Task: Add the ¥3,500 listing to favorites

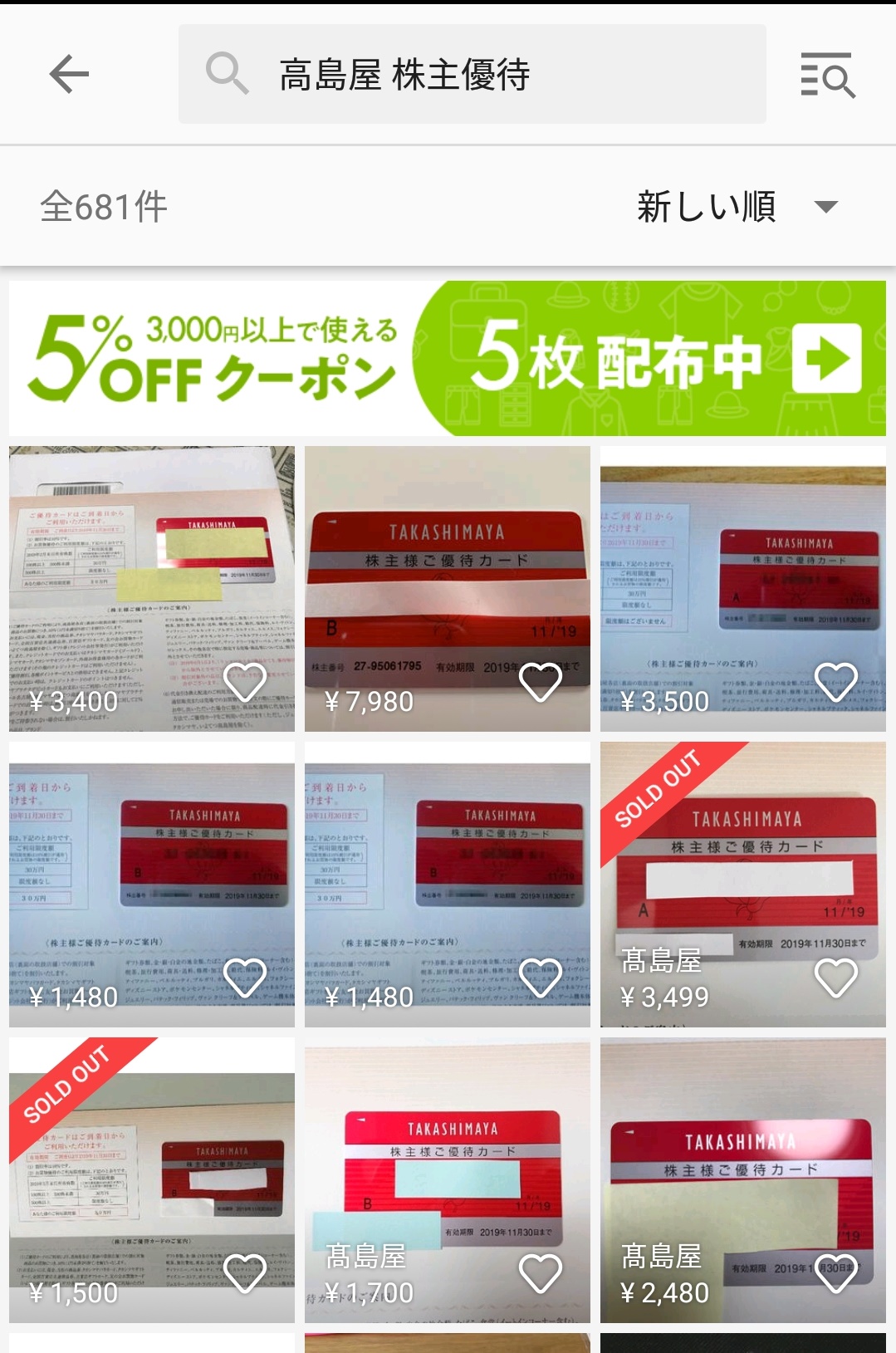Action: pyautogui.click(x=836, y=682)
